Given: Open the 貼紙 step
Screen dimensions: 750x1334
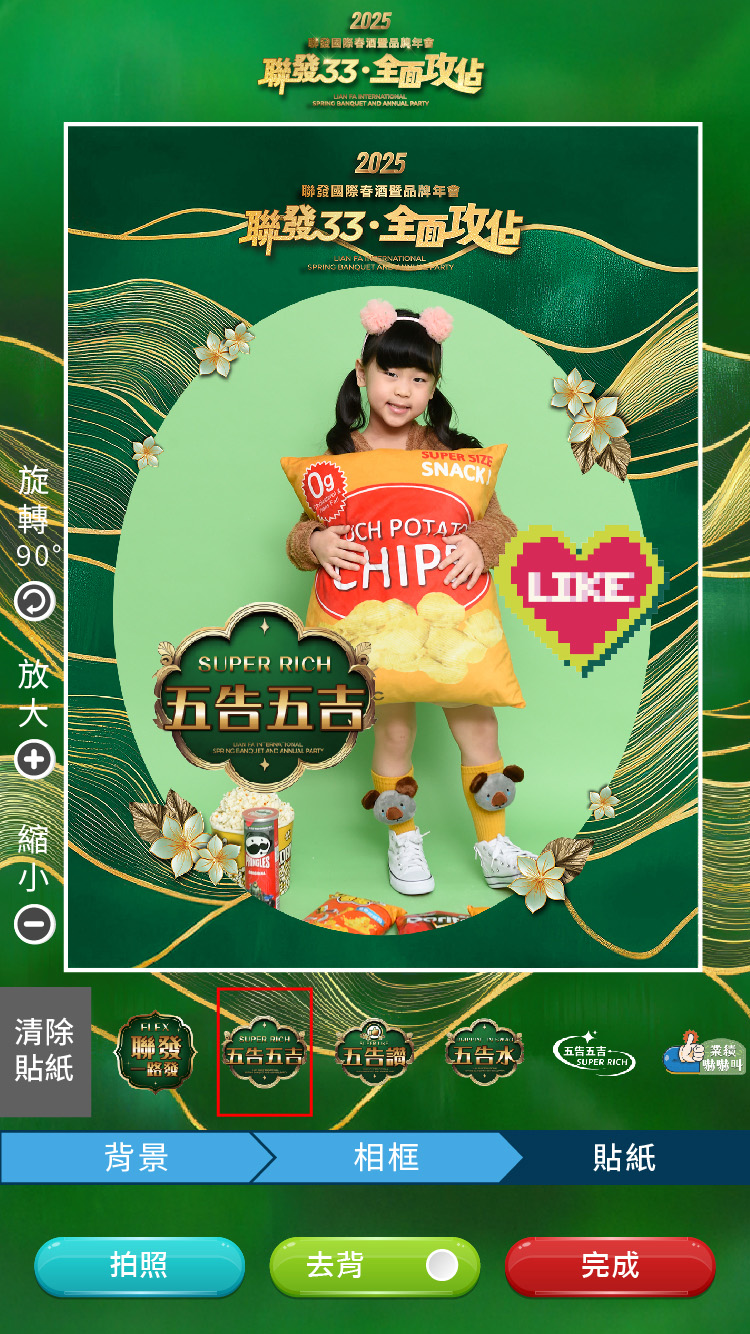Looking at the screenshot, I should (625, 1158).
